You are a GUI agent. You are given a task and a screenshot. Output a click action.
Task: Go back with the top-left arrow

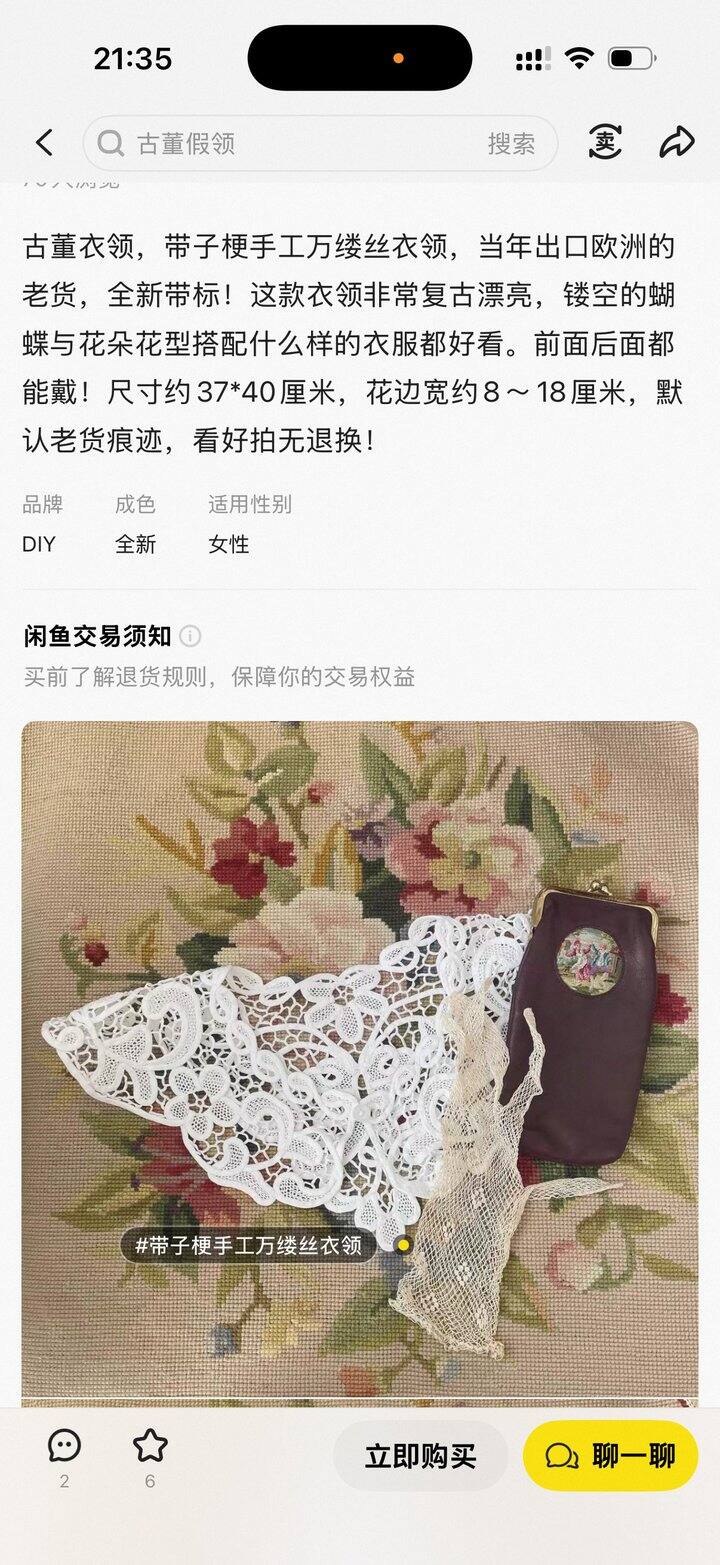(44, 143)
